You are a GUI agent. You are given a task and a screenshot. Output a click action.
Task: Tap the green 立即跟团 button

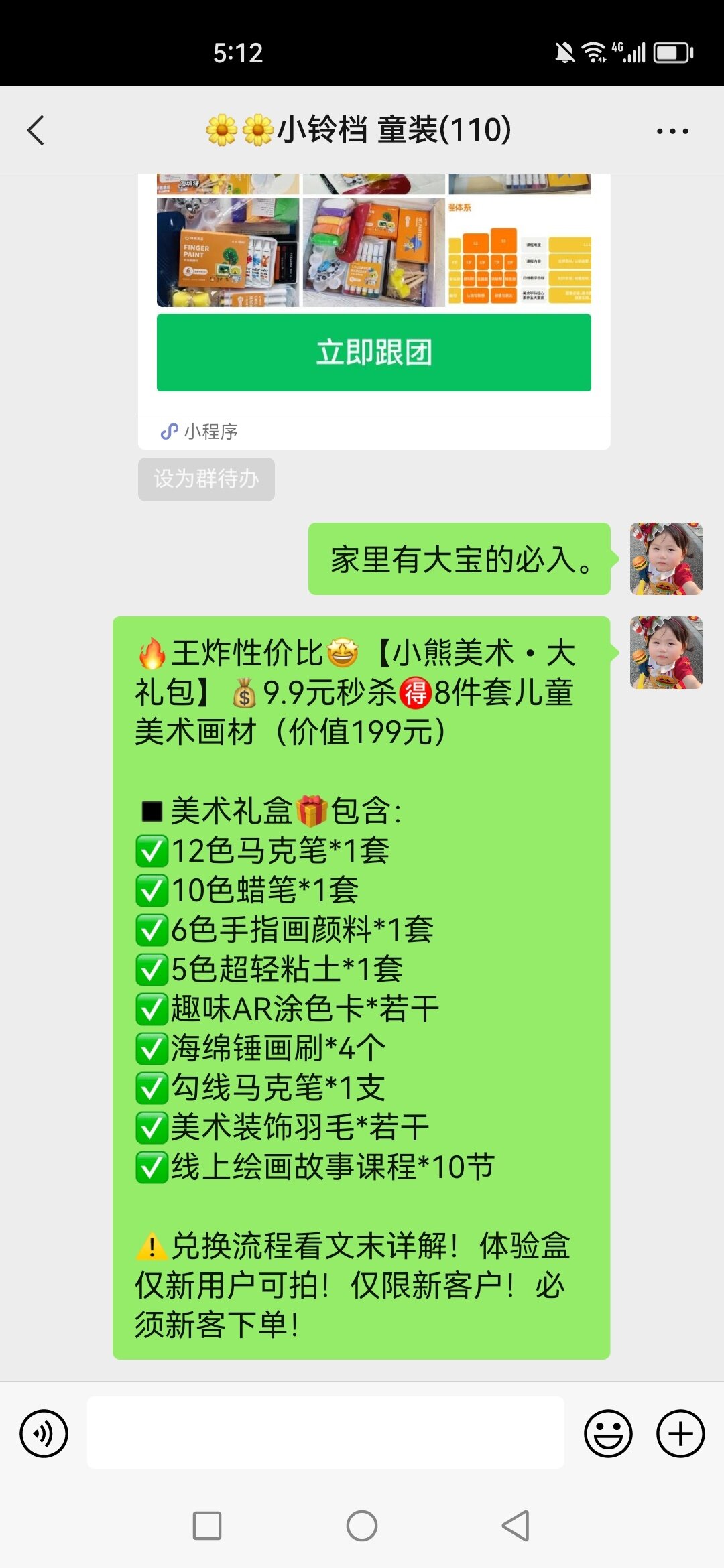[373, 352]
